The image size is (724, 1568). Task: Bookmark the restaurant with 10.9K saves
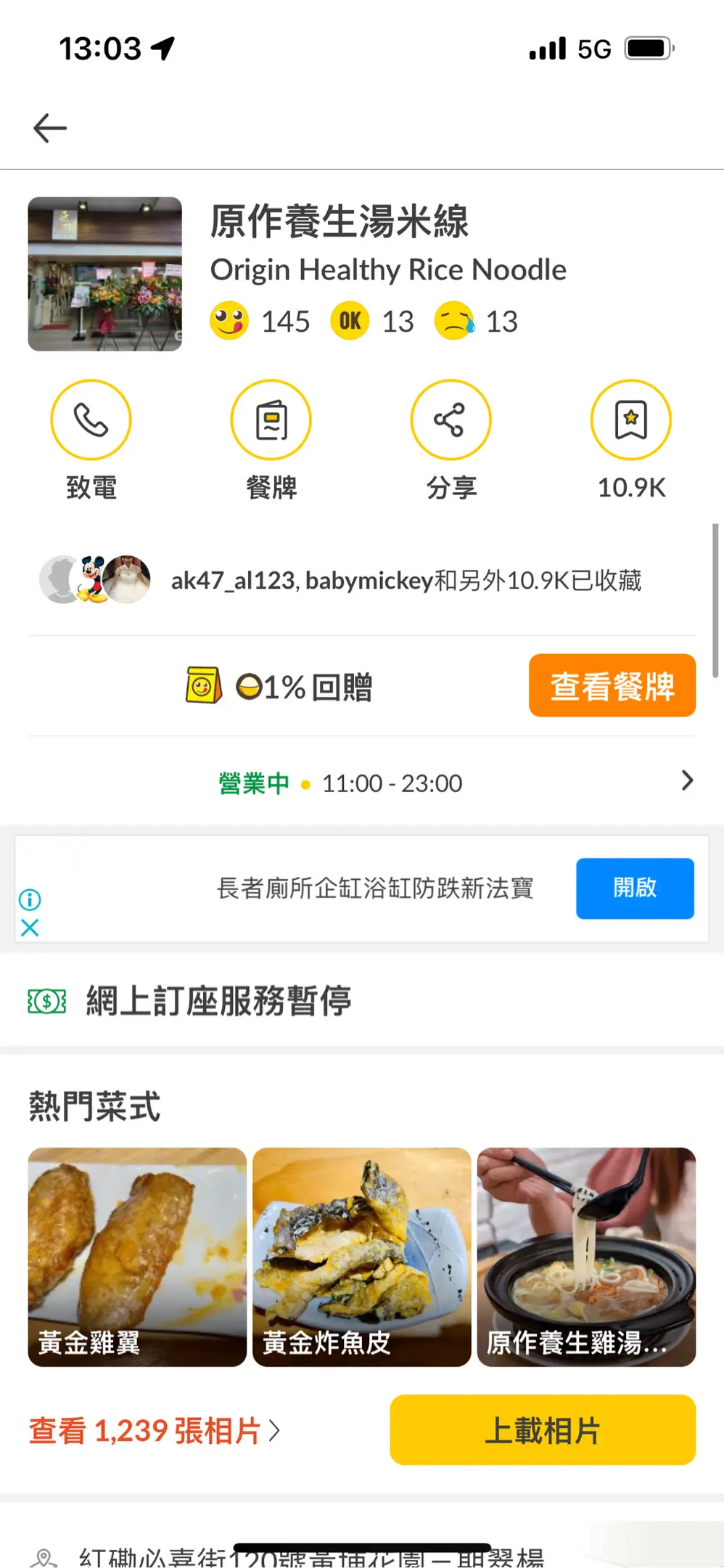[x=630, y=420]
